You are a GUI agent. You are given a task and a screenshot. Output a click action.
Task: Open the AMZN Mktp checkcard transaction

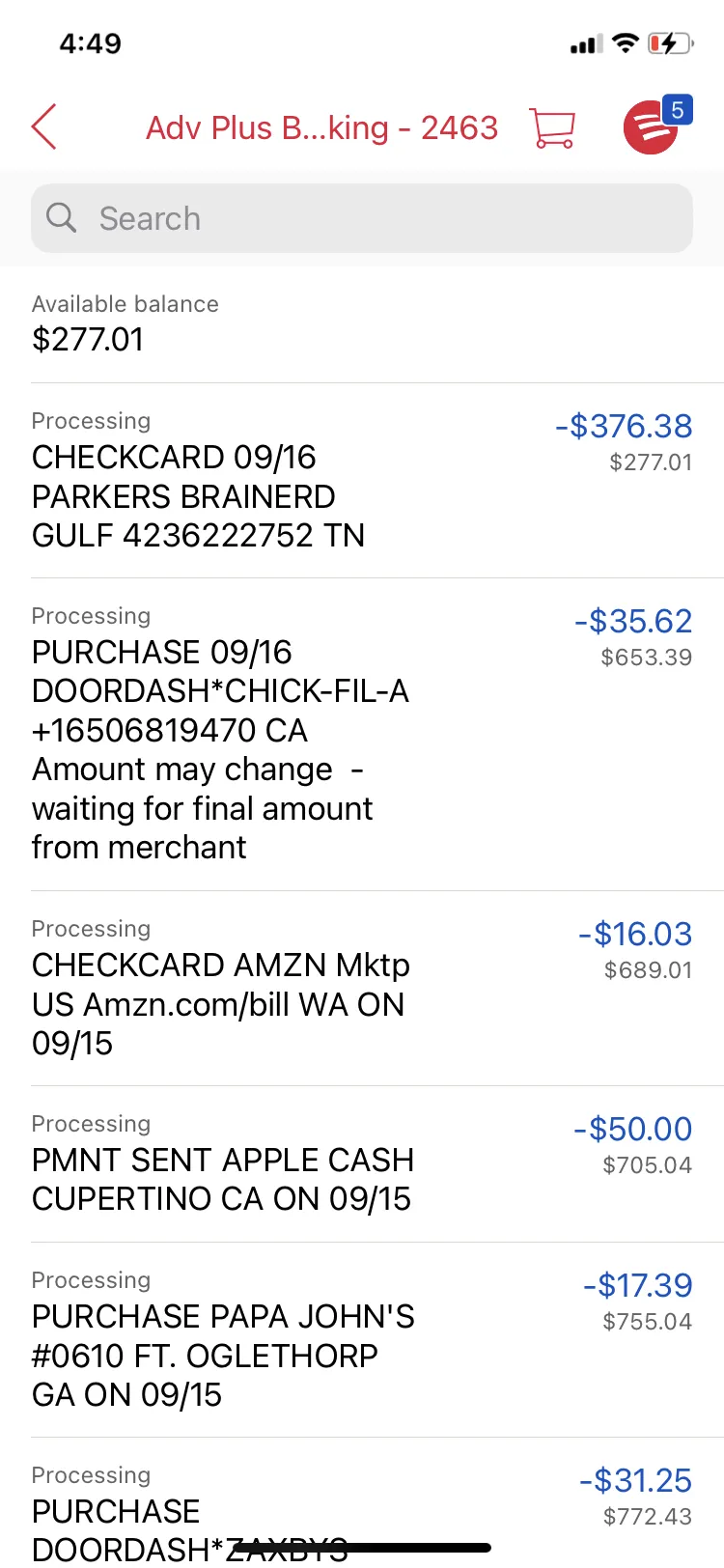coord(362,988)
